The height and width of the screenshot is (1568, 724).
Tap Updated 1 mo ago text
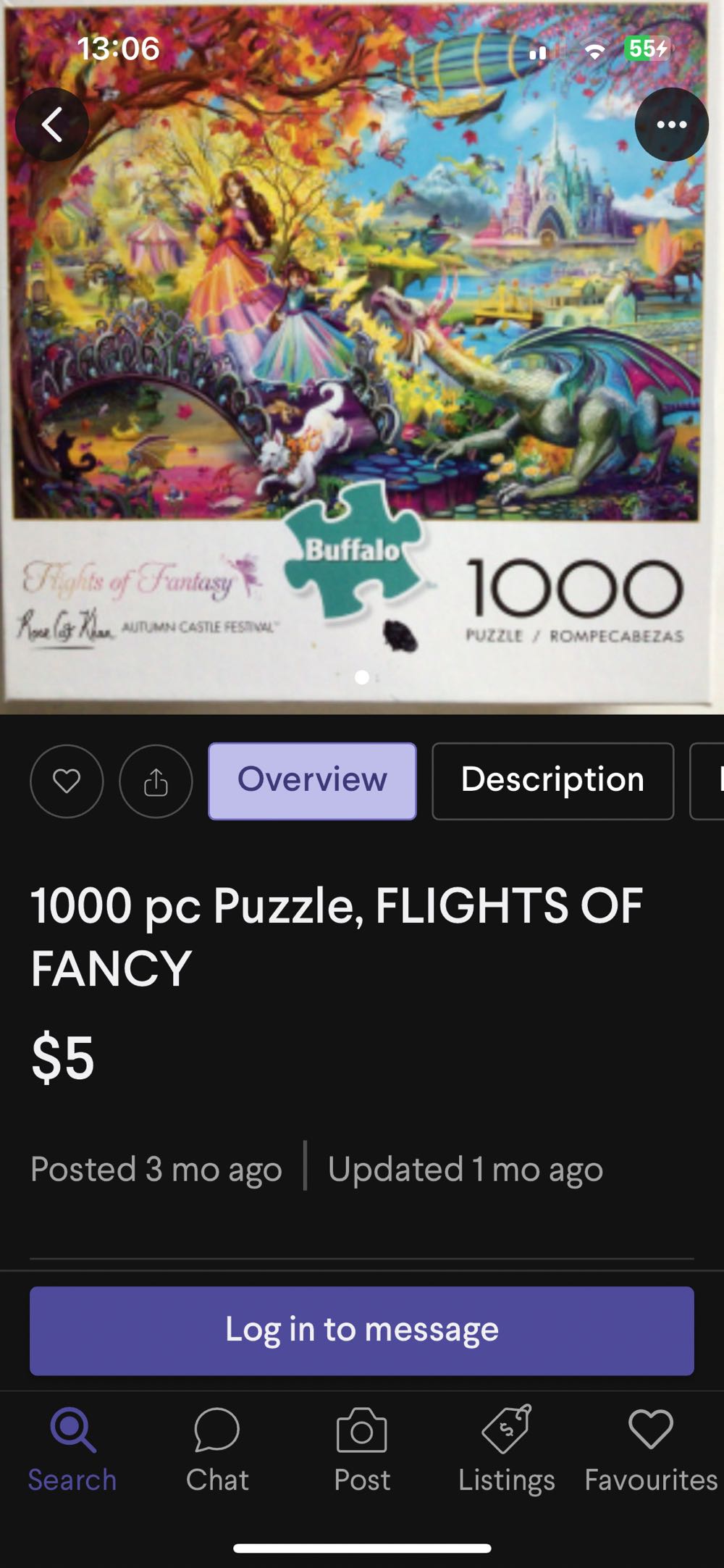point(466,1168)
